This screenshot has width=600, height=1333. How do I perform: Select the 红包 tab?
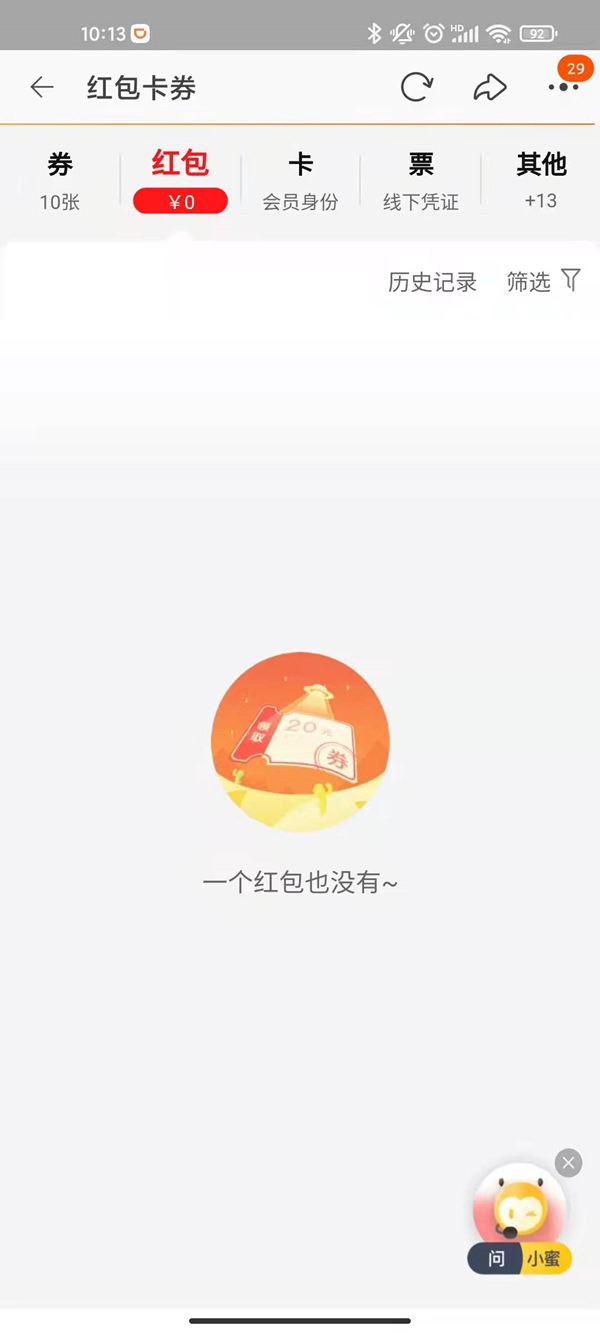click(x=180, y=180)
